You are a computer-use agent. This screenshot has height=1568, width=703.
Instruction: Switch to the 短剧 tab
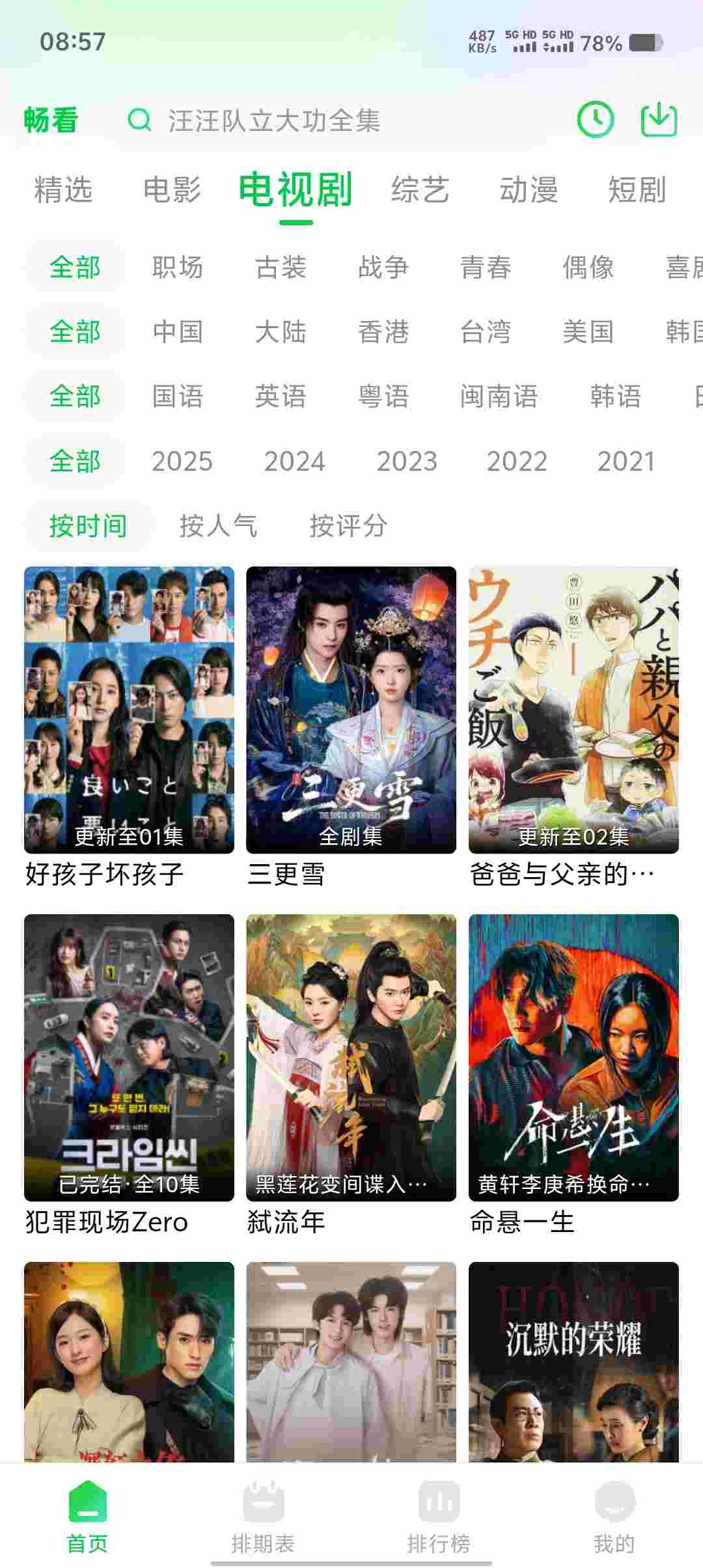coord(637,190)
